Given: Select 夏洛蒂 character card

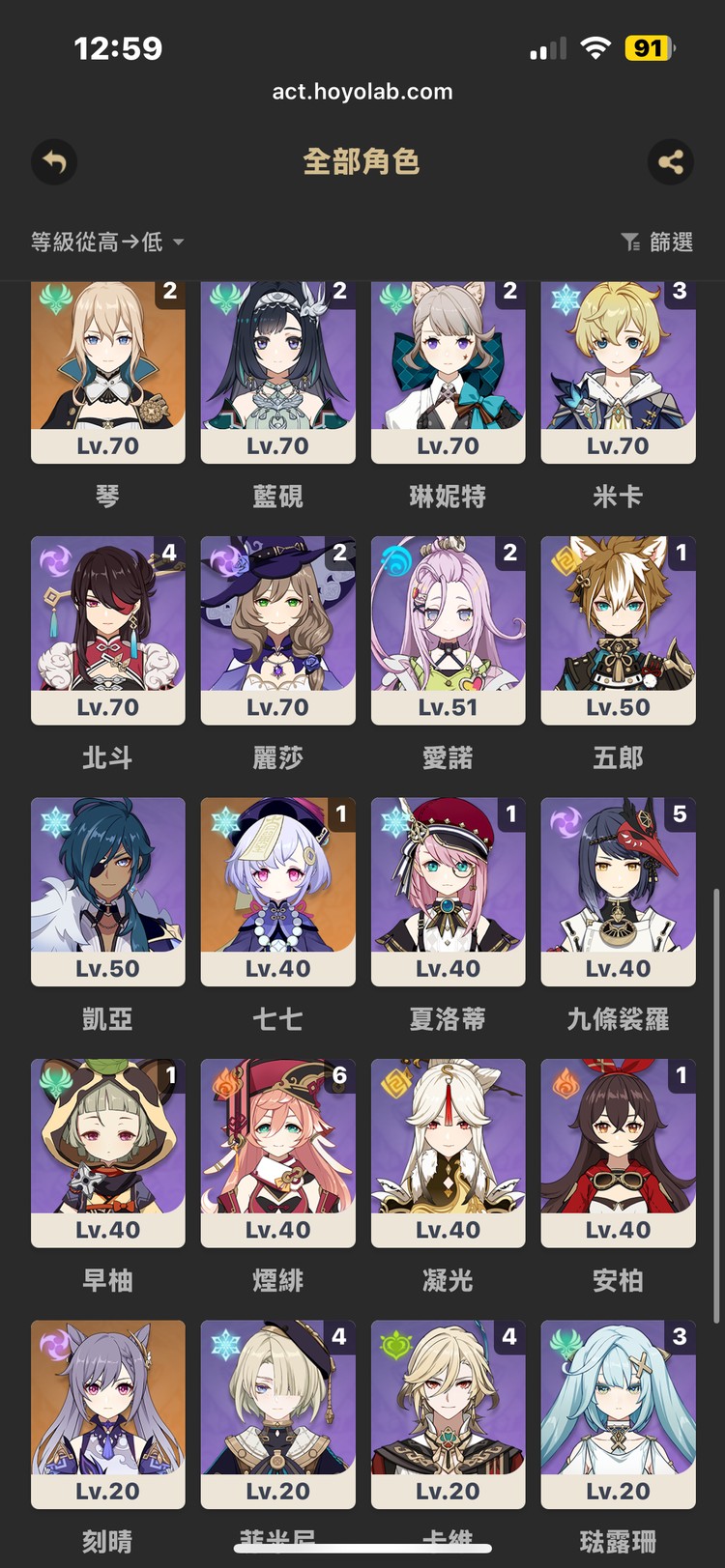Looking at the screenshot, I should (448, 891).
